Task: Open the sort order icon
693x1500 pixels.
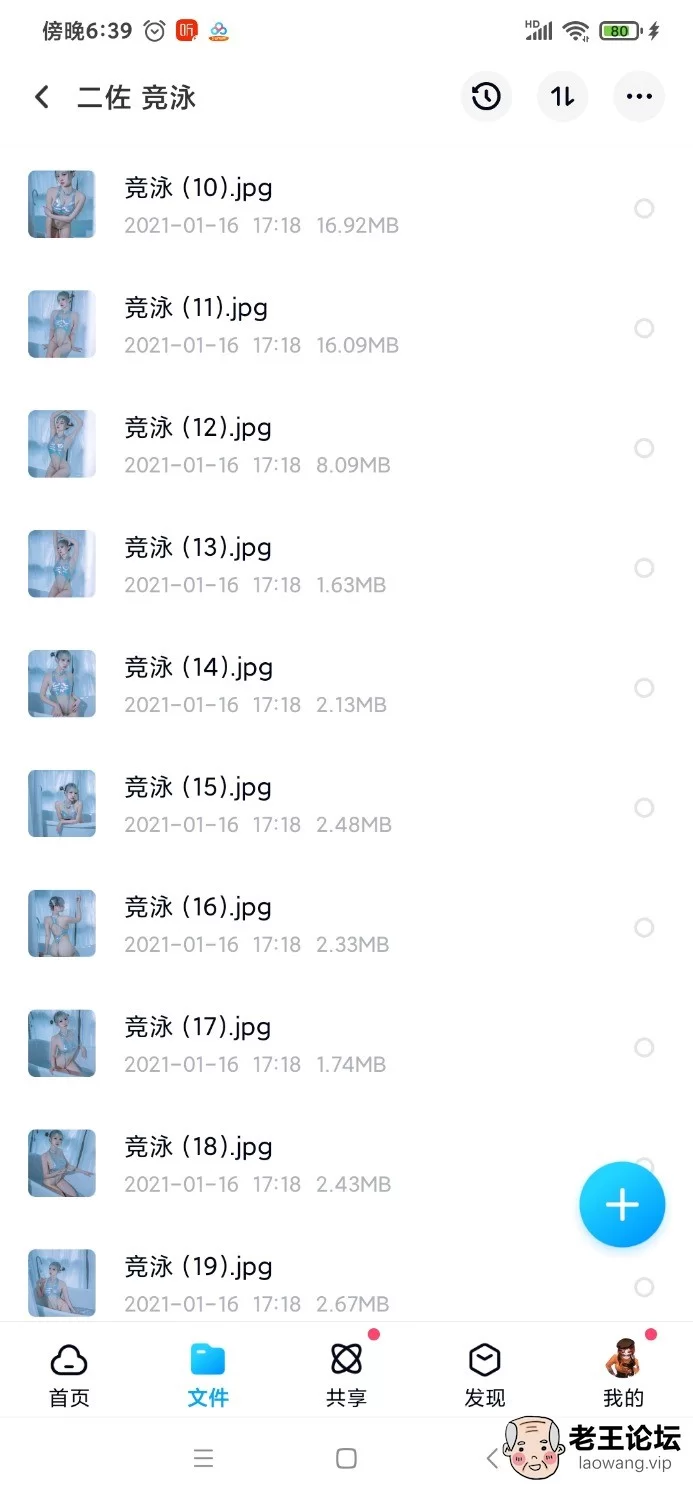Action: coord(562,97)
